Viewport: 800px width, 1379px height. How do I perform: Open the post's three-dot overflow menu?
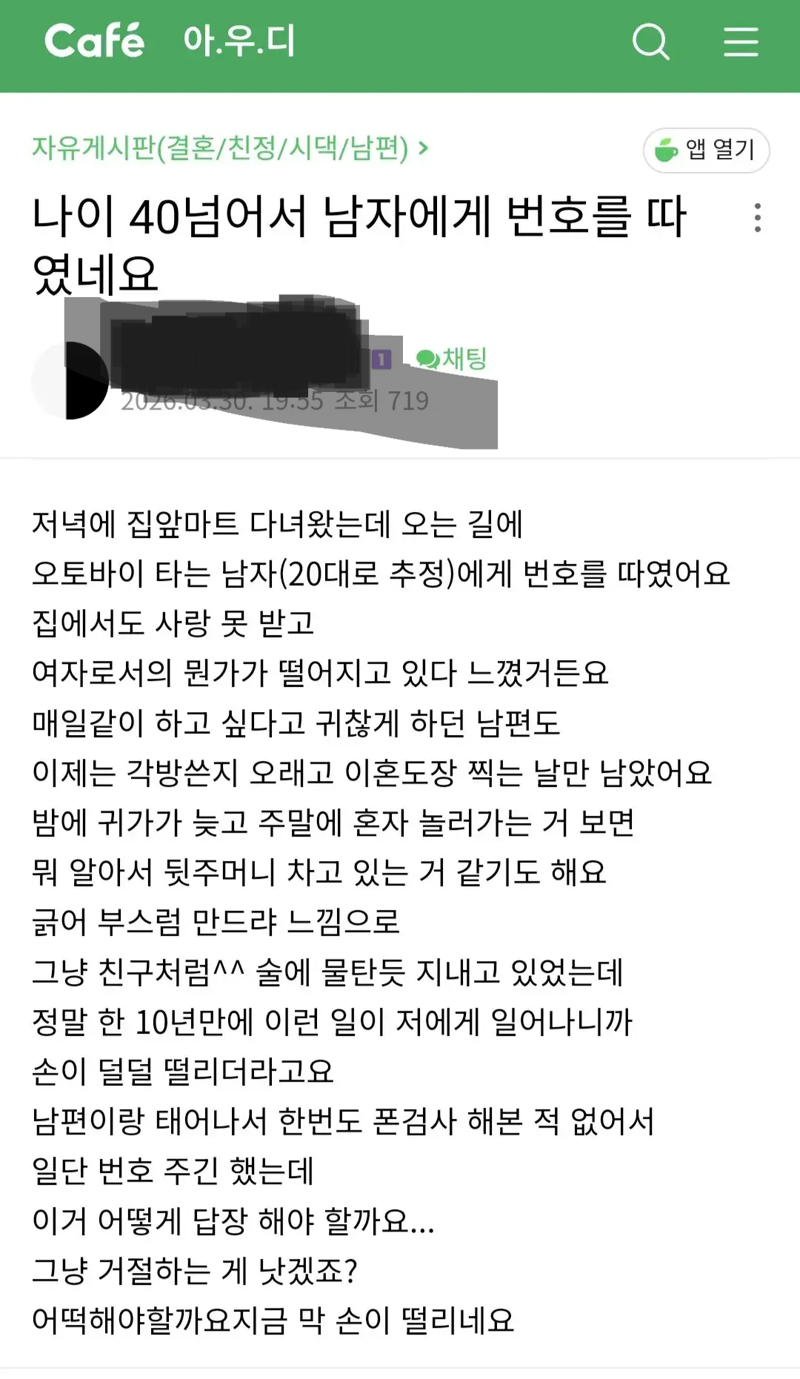[758, 217]
